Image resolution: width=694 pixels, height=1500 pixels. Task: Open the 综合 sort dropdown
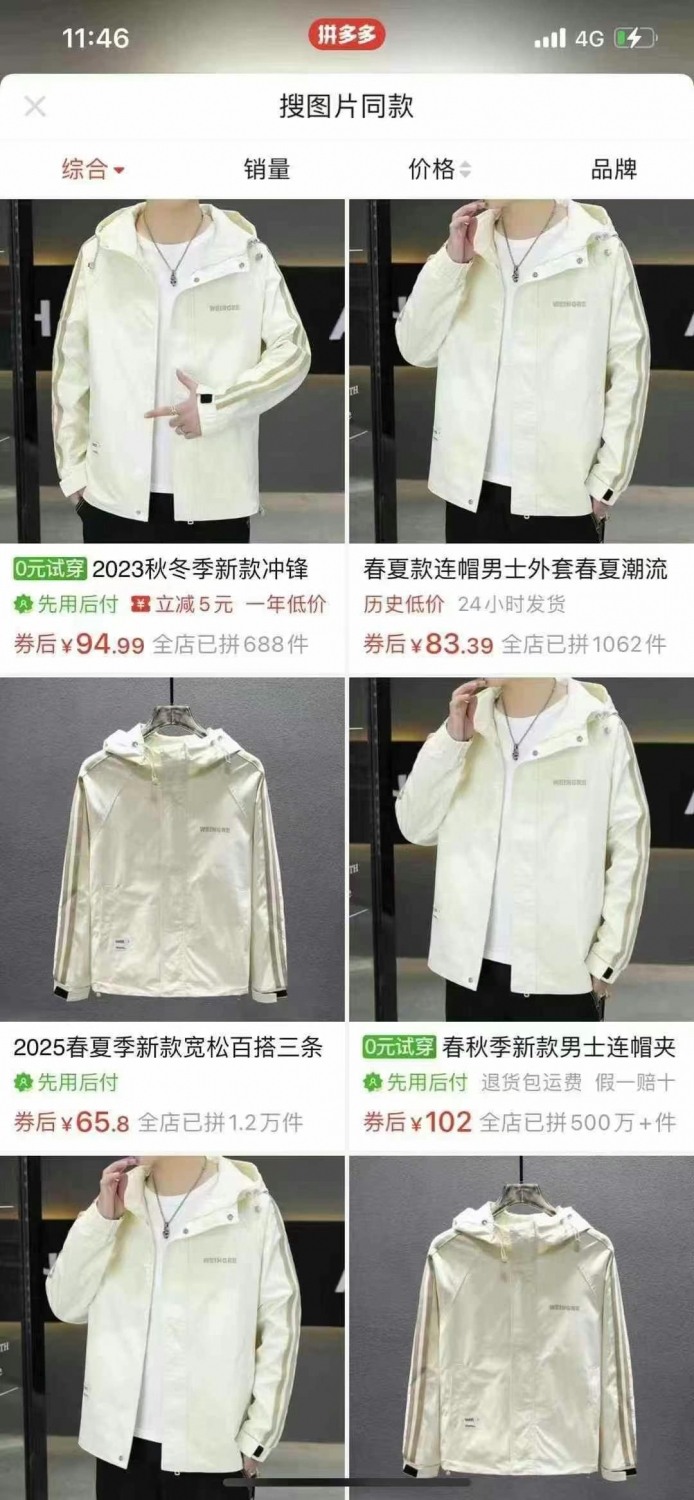tap(93, 169)
